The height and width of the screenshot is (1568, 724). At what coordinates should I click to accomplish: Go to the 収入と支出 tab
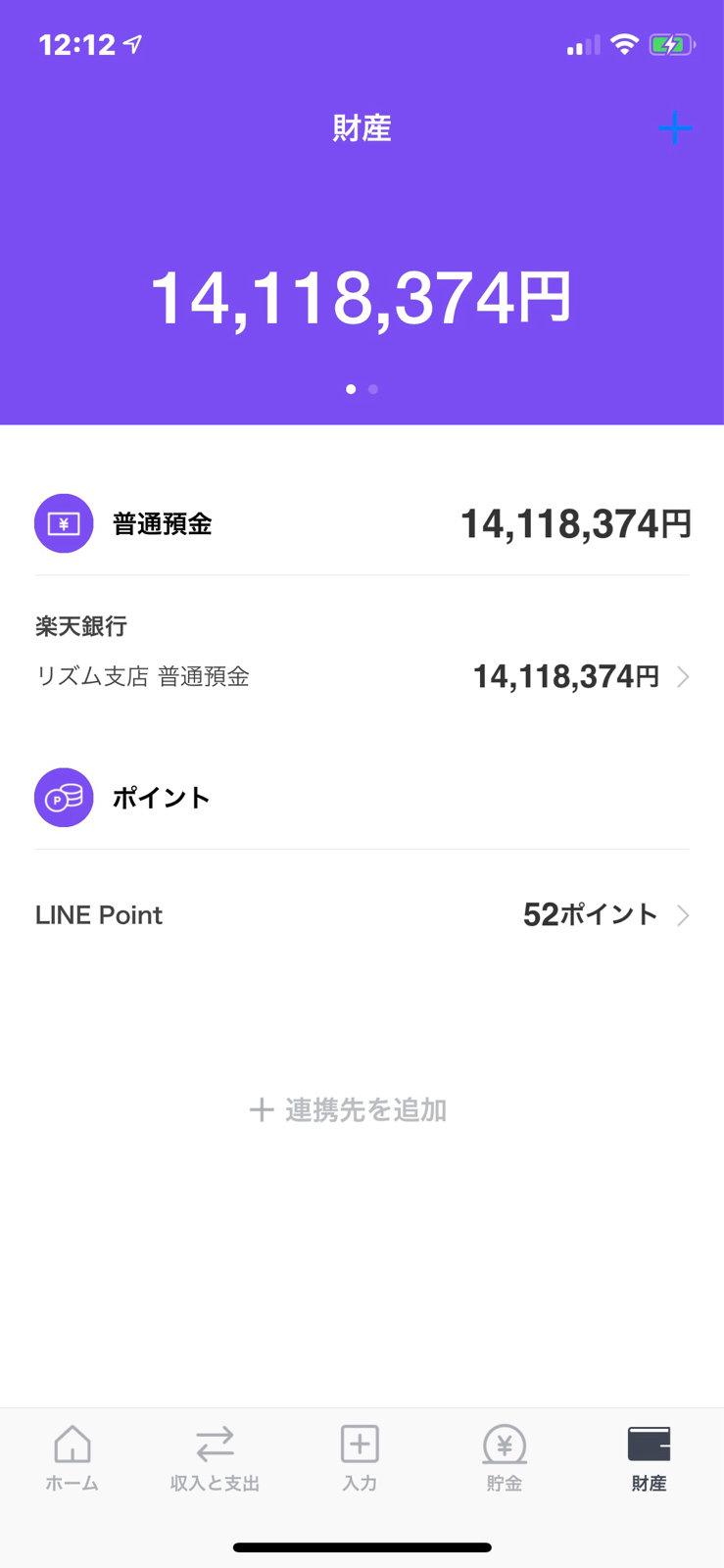pyautogui.click(x=215, y=1458)
